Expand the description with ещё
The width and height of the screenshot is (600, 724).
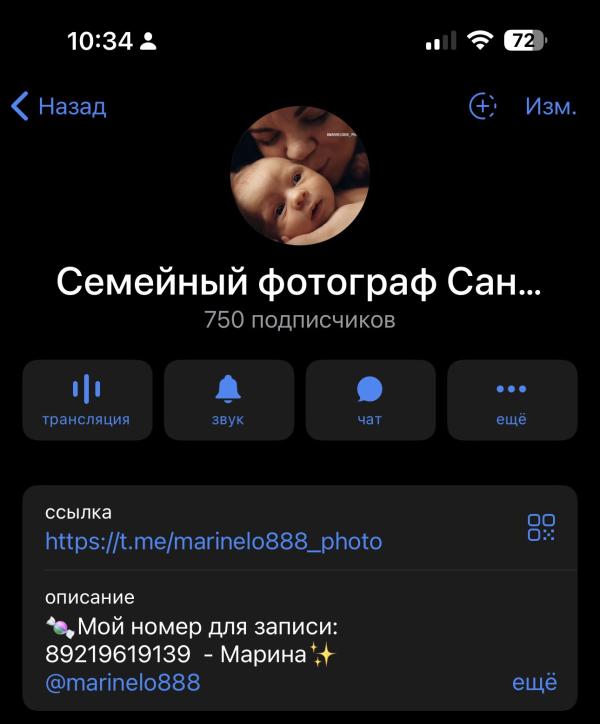tap(534, 683)
